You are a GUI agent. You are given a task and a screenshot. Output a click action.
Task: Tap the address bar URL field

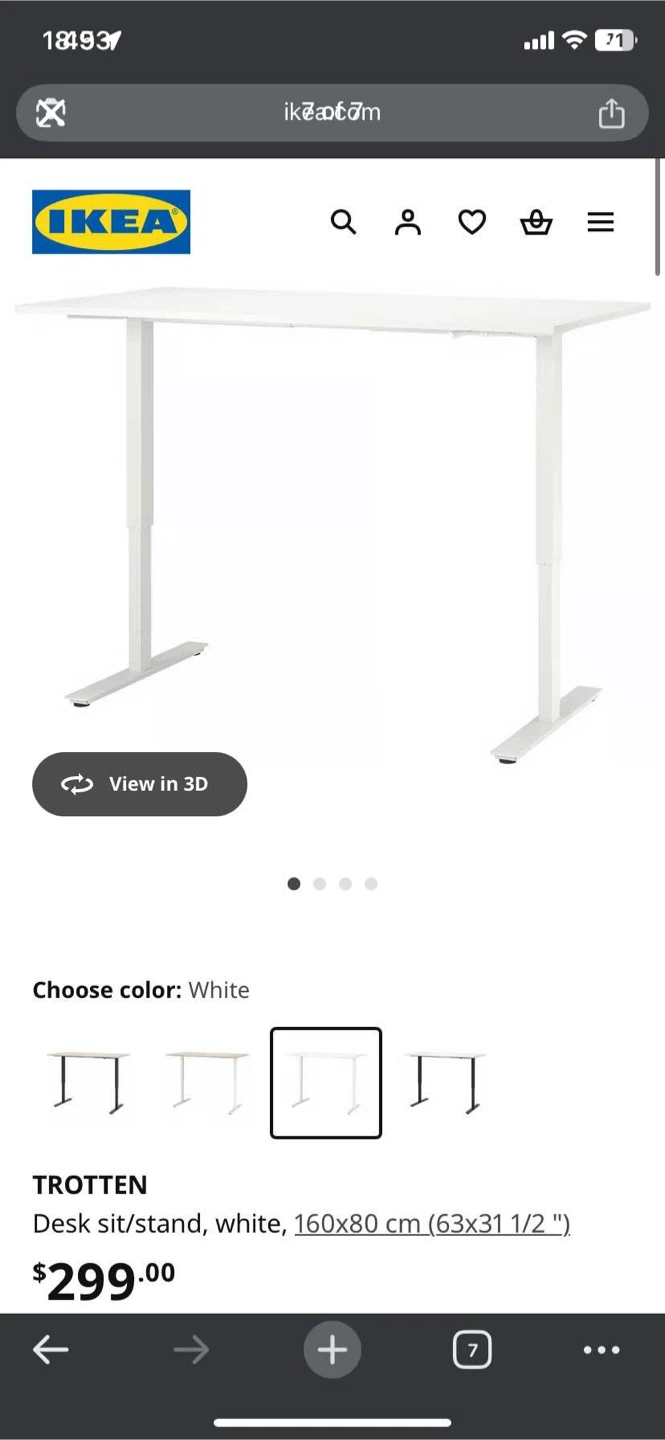point(332,112)
